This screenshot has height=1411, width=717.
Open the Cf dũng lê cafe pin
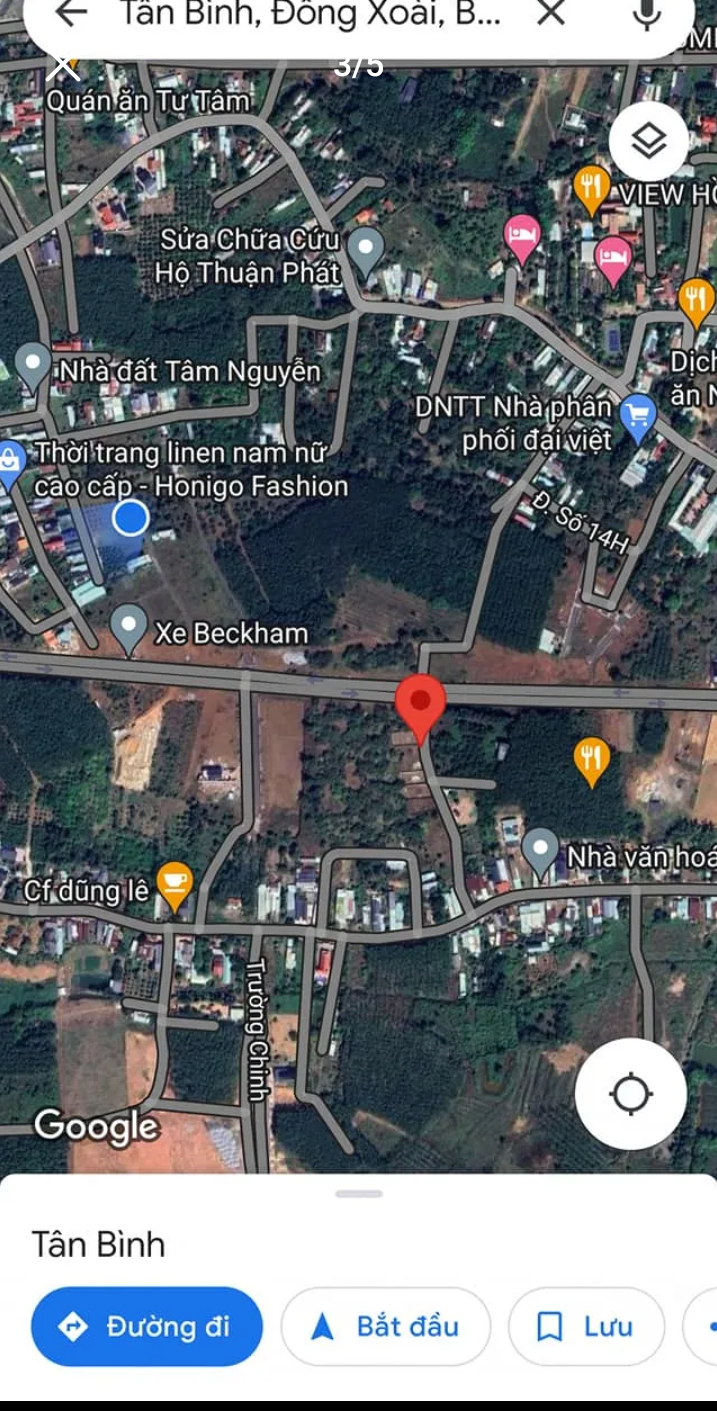[175, 886]
